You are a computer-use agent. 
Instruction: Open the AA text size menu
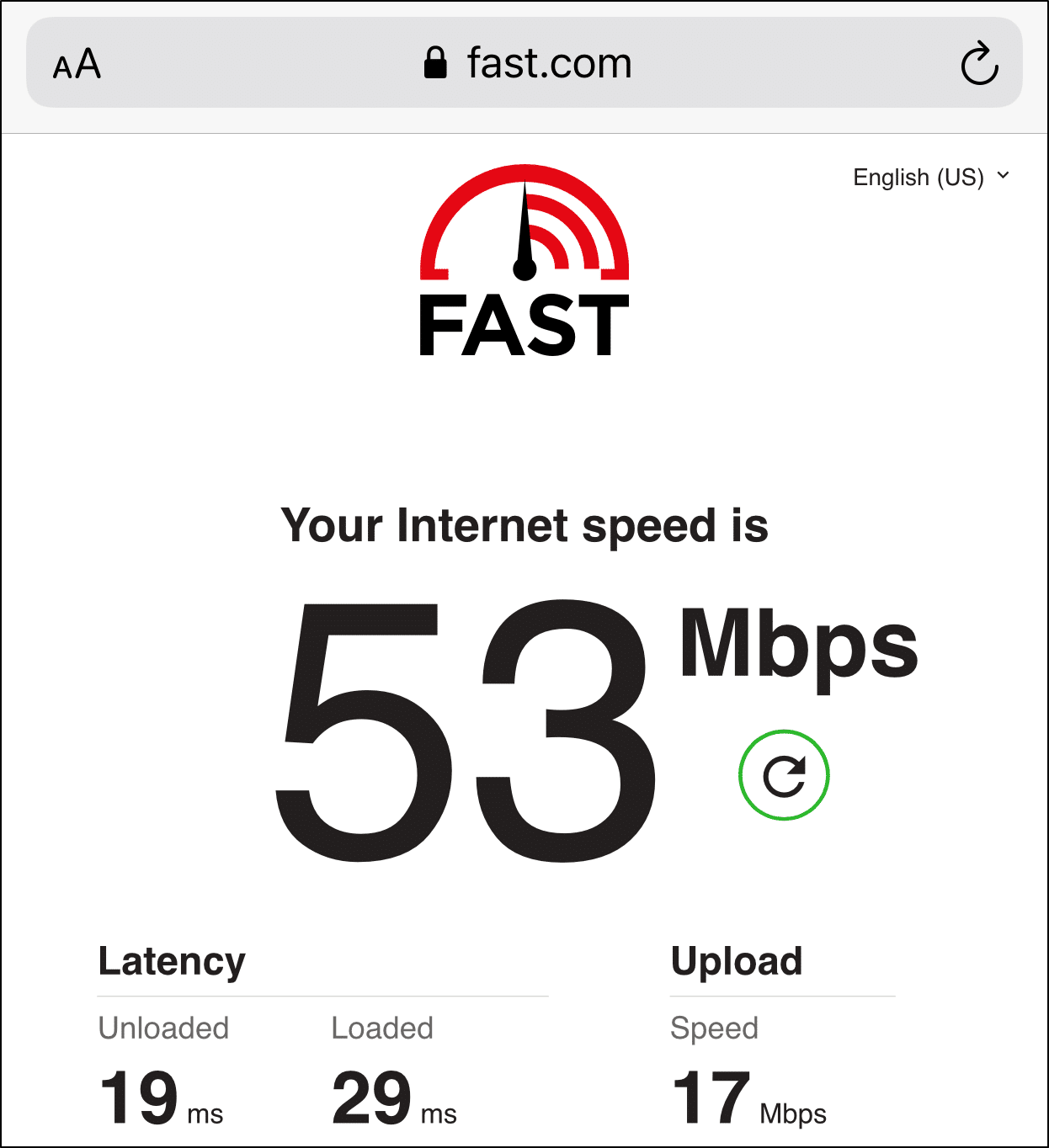pos(77,65)
